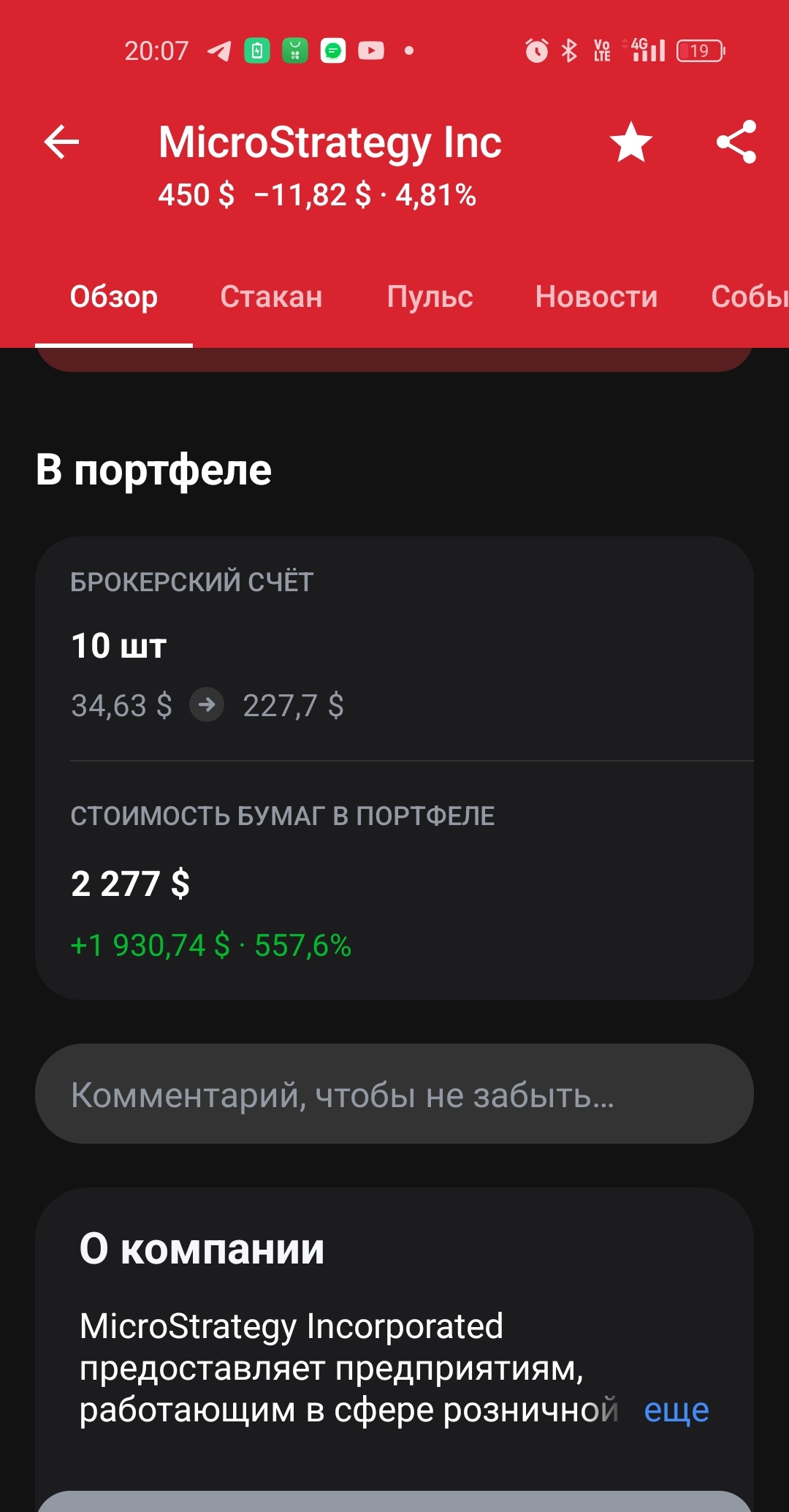Tap the comment field to add a note
Image resolution: width=789 pixels, height=1512 pixels.
(x=394, y=1094)
